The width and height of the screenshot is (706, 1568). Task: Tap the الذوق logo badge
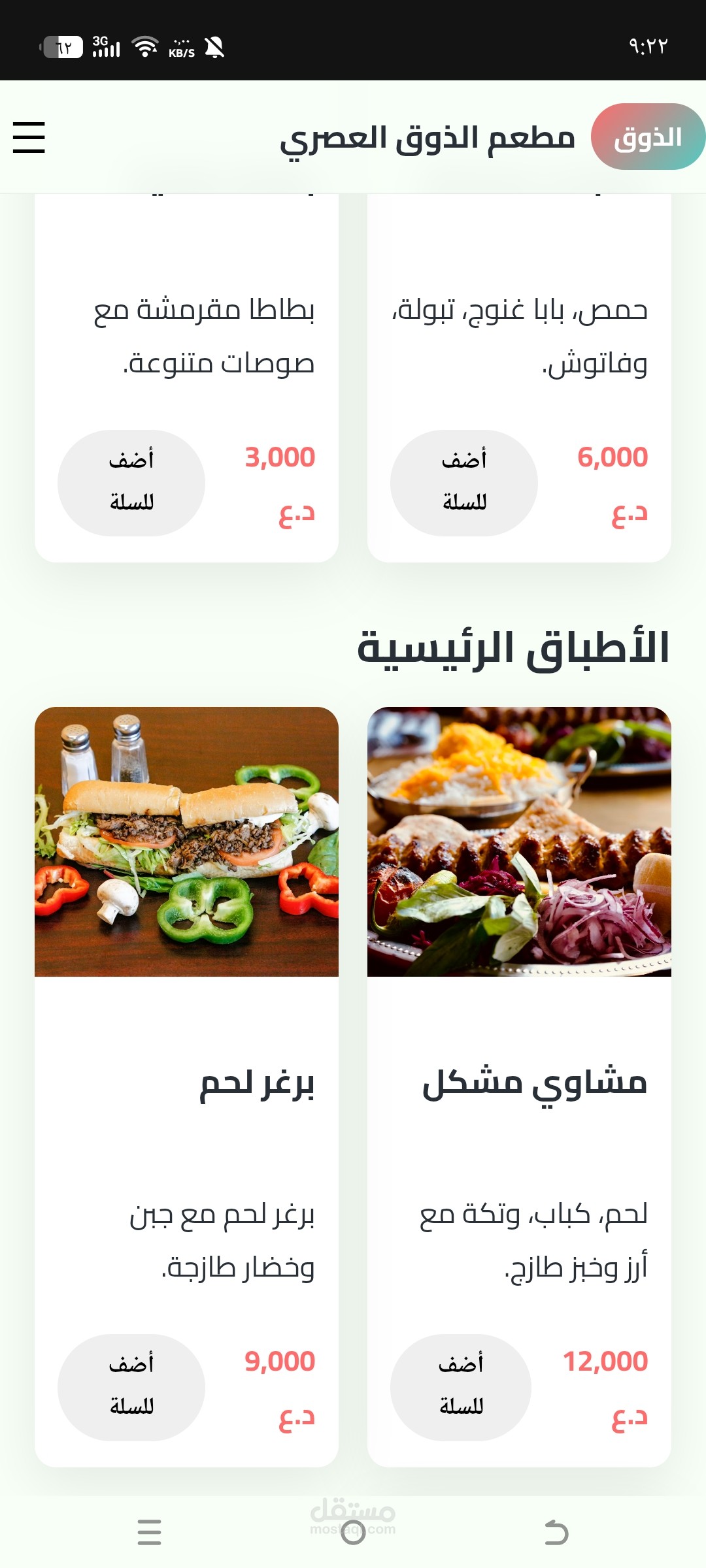(647, 137)
